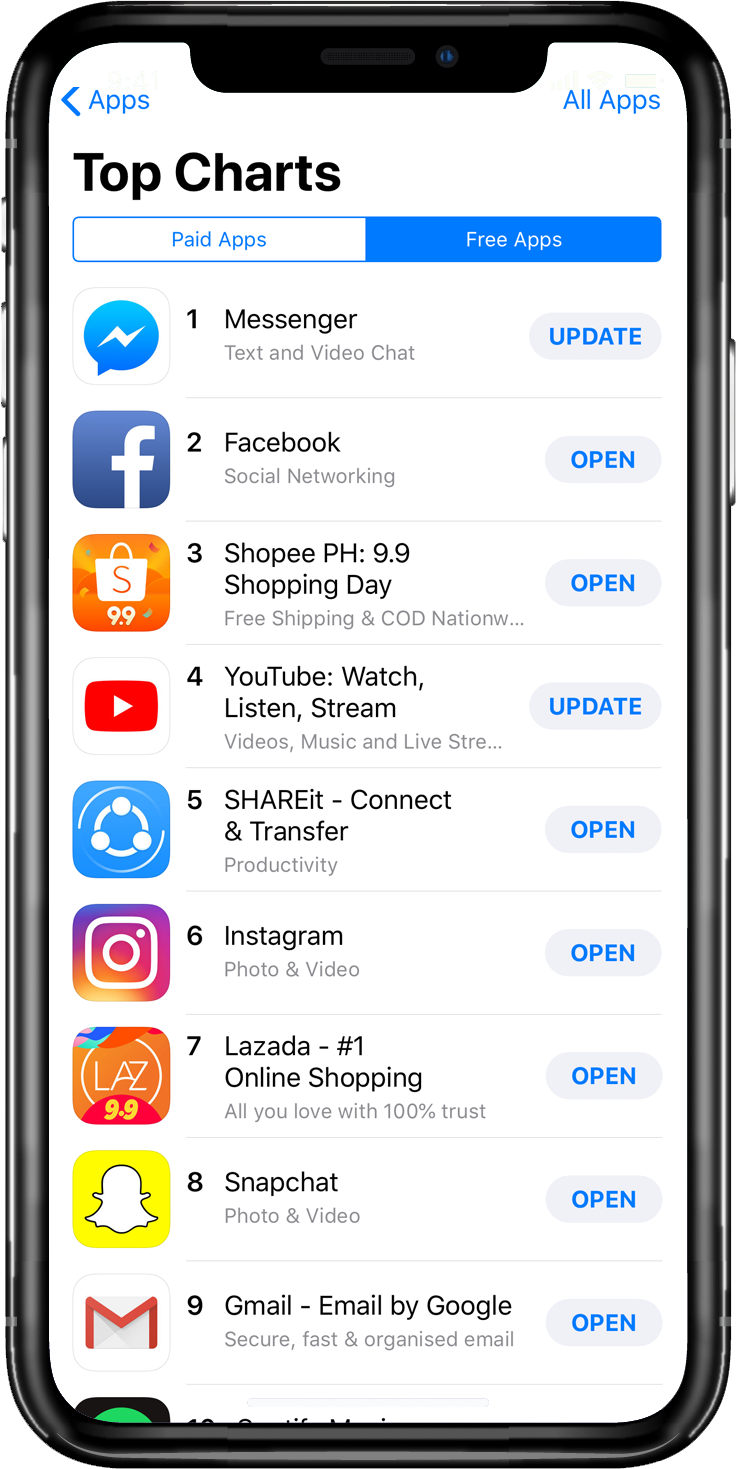Launch Lazada via its OPEN button
The height and width of the screenshot is (1469, 736).
[x=602, y=1076]
